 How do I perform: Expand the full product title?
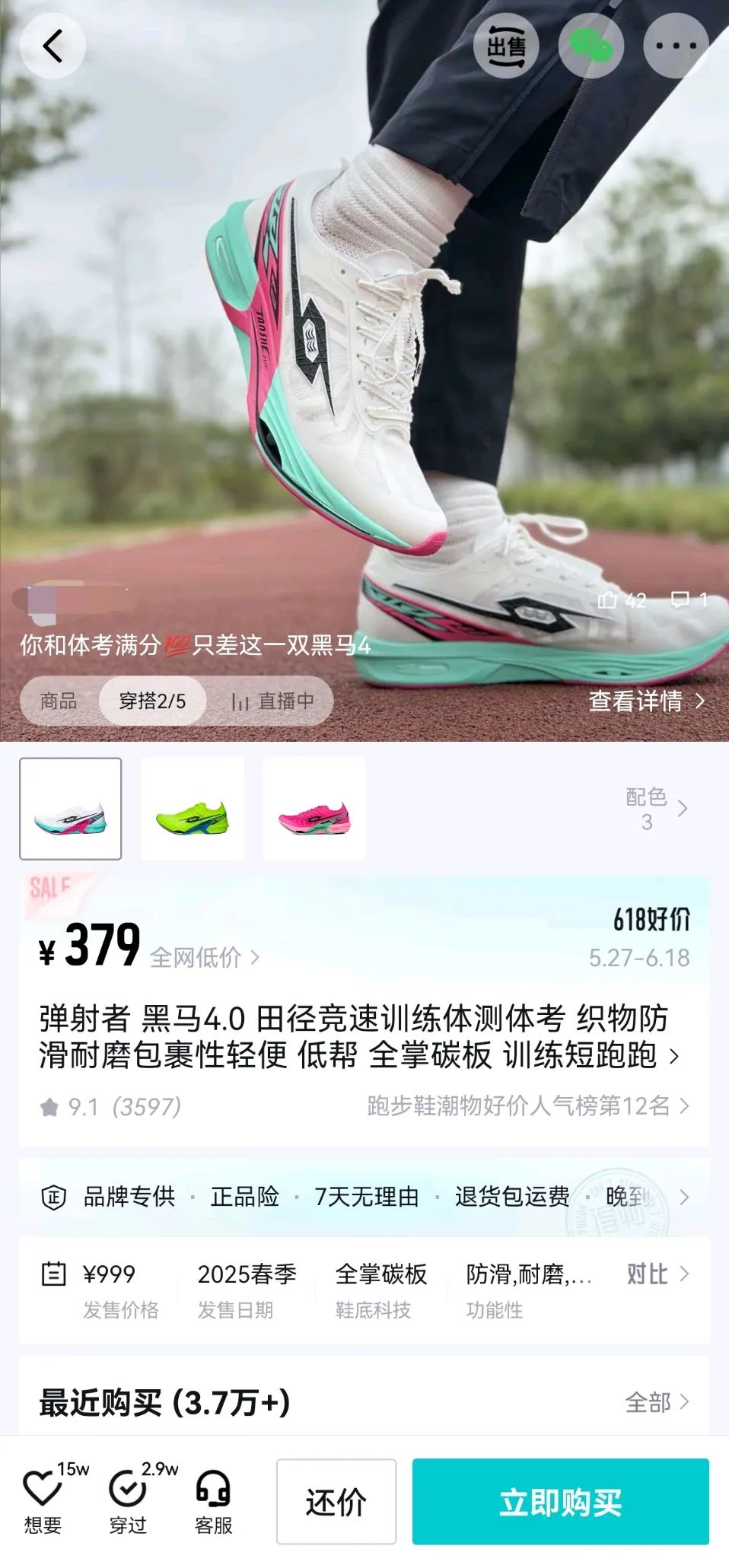[673, 1056]
